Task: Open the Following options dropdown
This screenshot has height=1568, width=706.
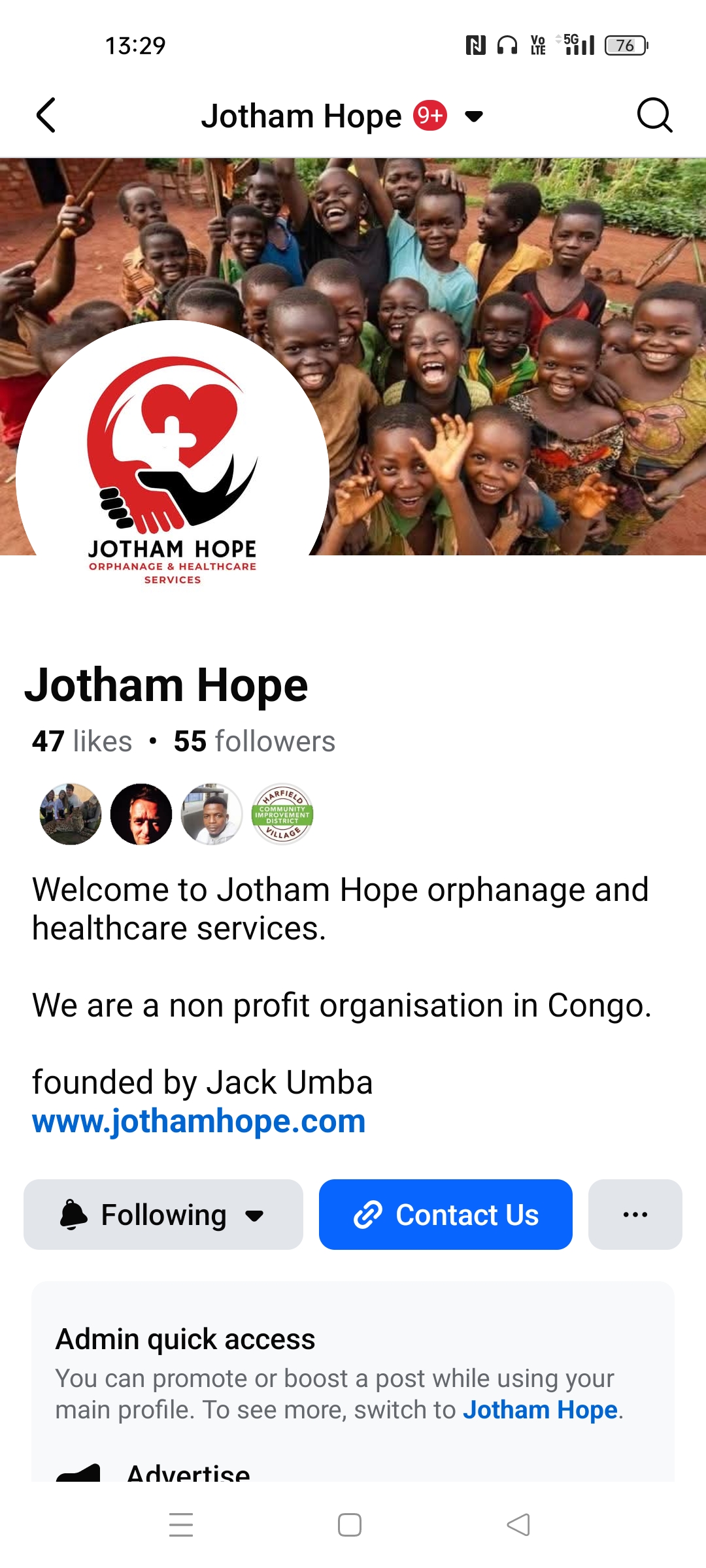Action: tap(163, 1215)
